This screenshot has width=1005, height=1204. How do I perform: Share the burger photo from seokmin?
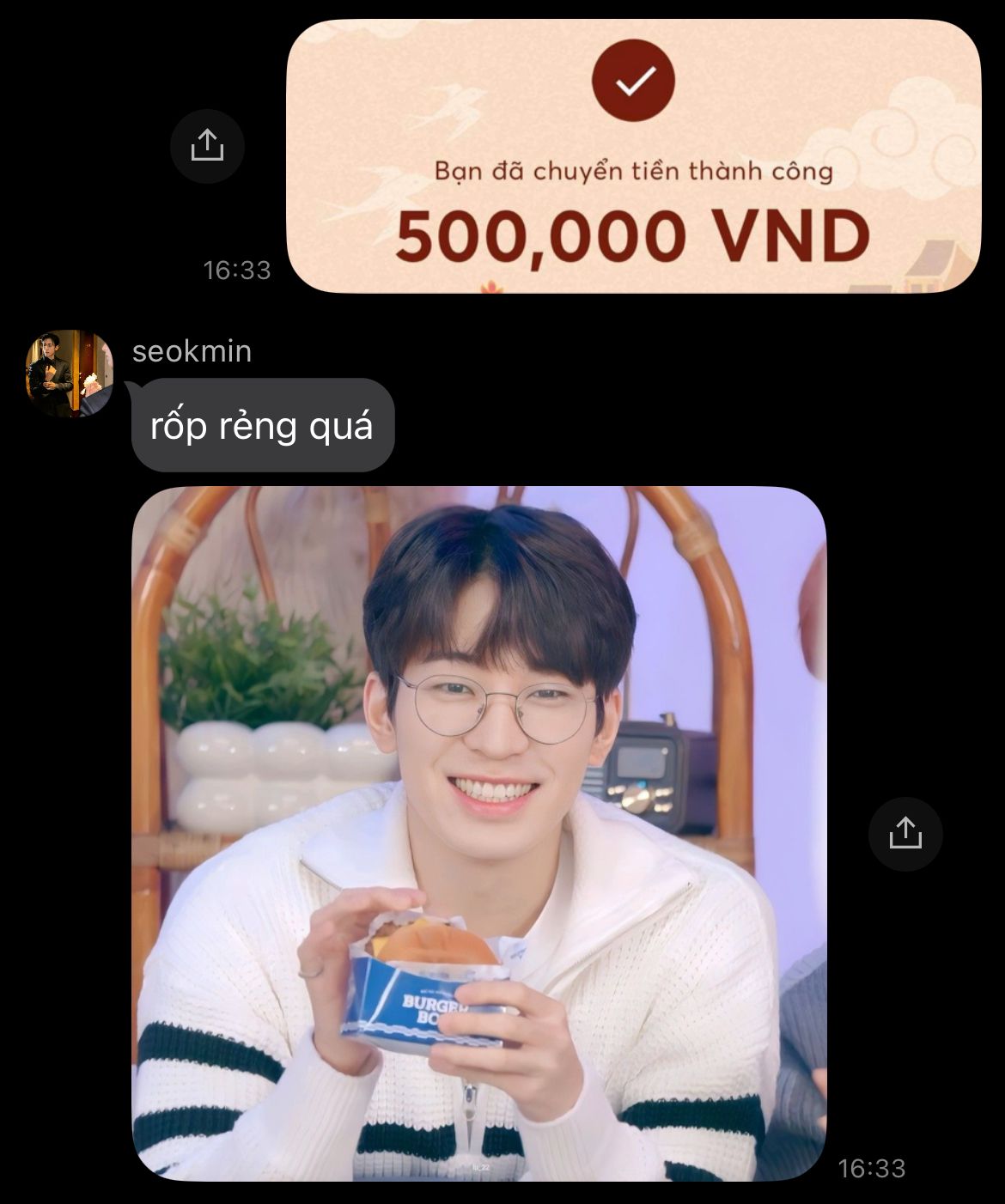[904, 834]
